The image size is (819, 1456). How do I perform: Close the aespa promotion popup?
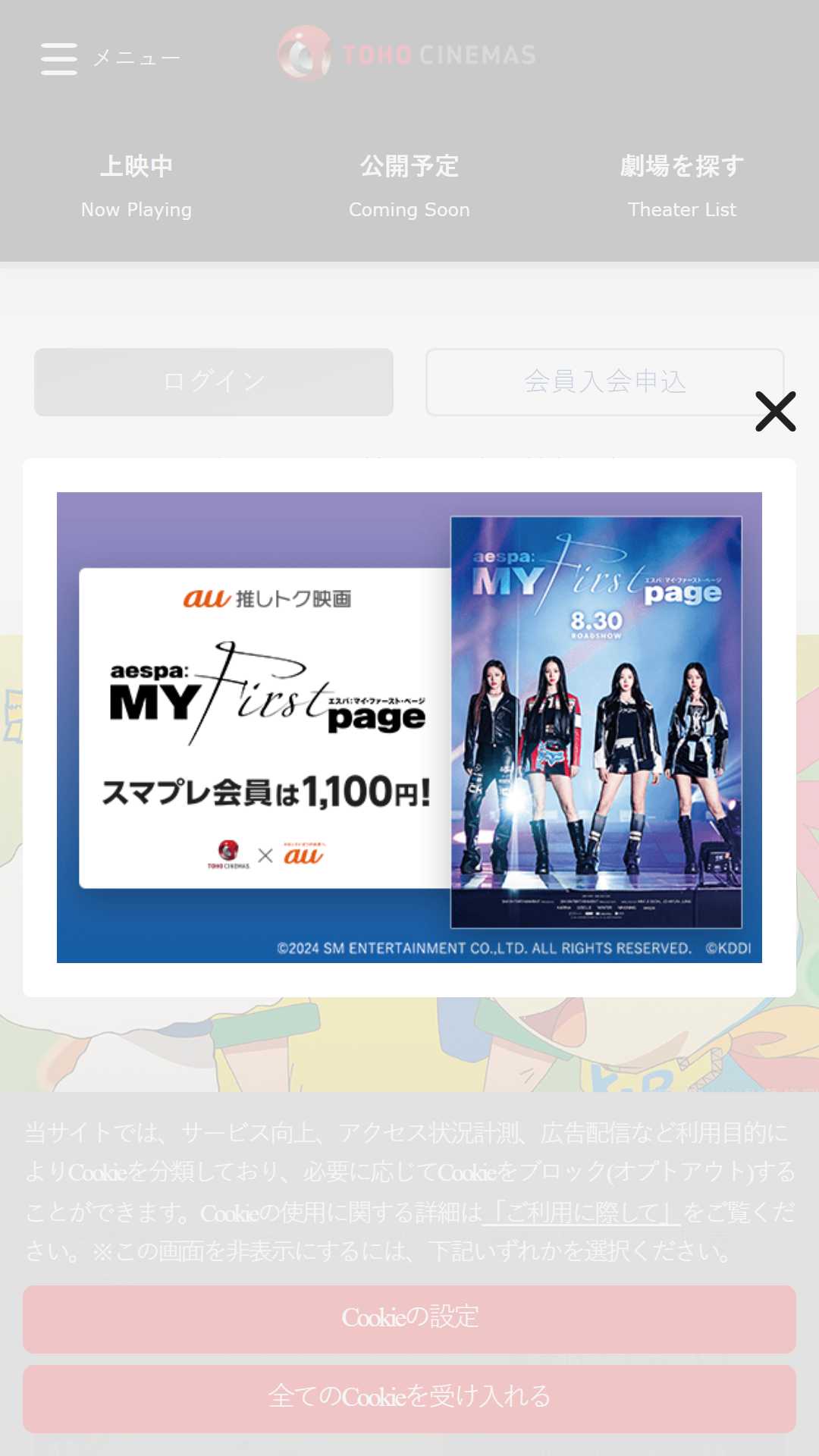[x=775, y=412]
